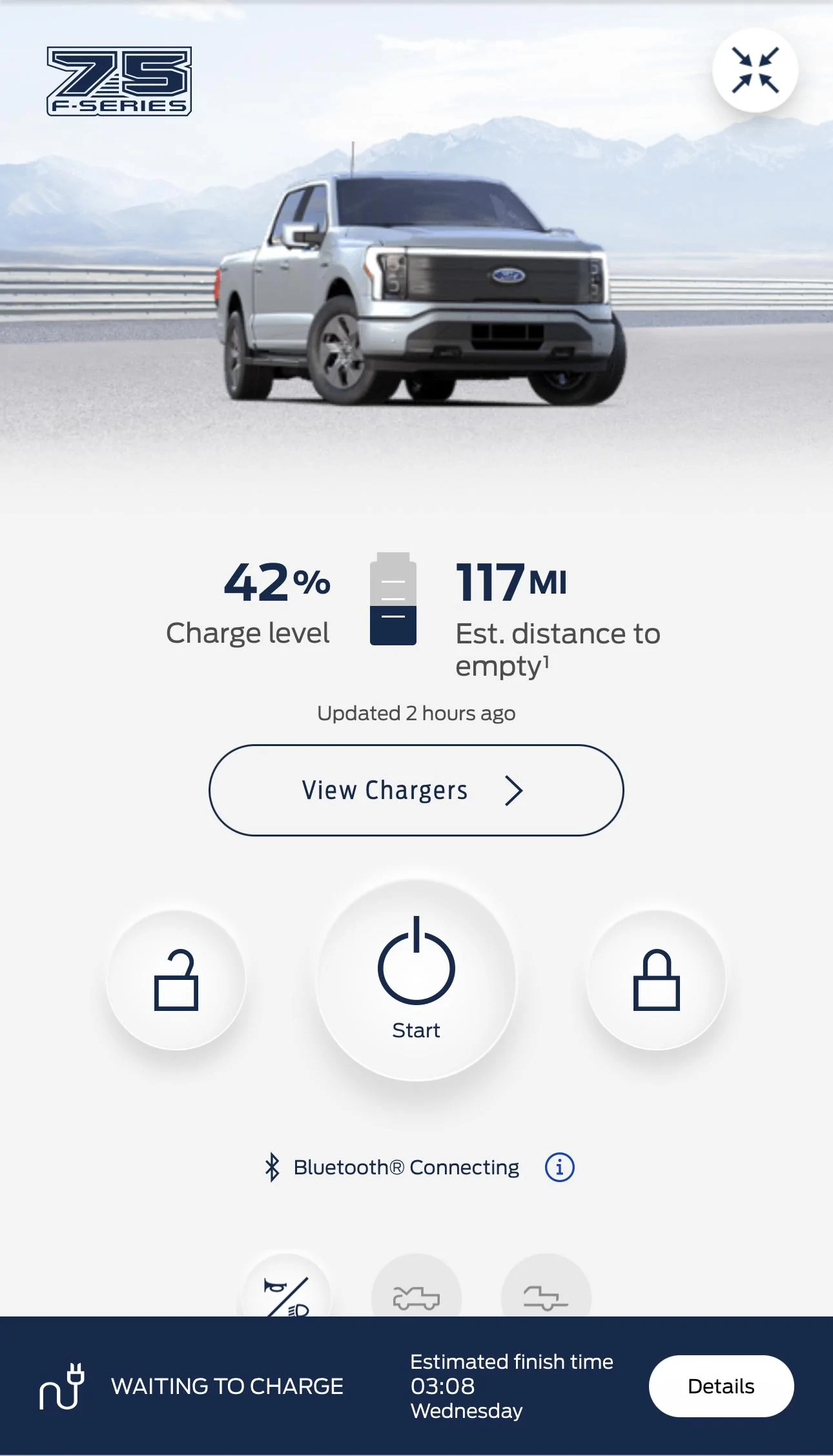This screenshot has width=833, height=1456.
Task: Open Bluetooth connection info
Action: [559, 1167]
